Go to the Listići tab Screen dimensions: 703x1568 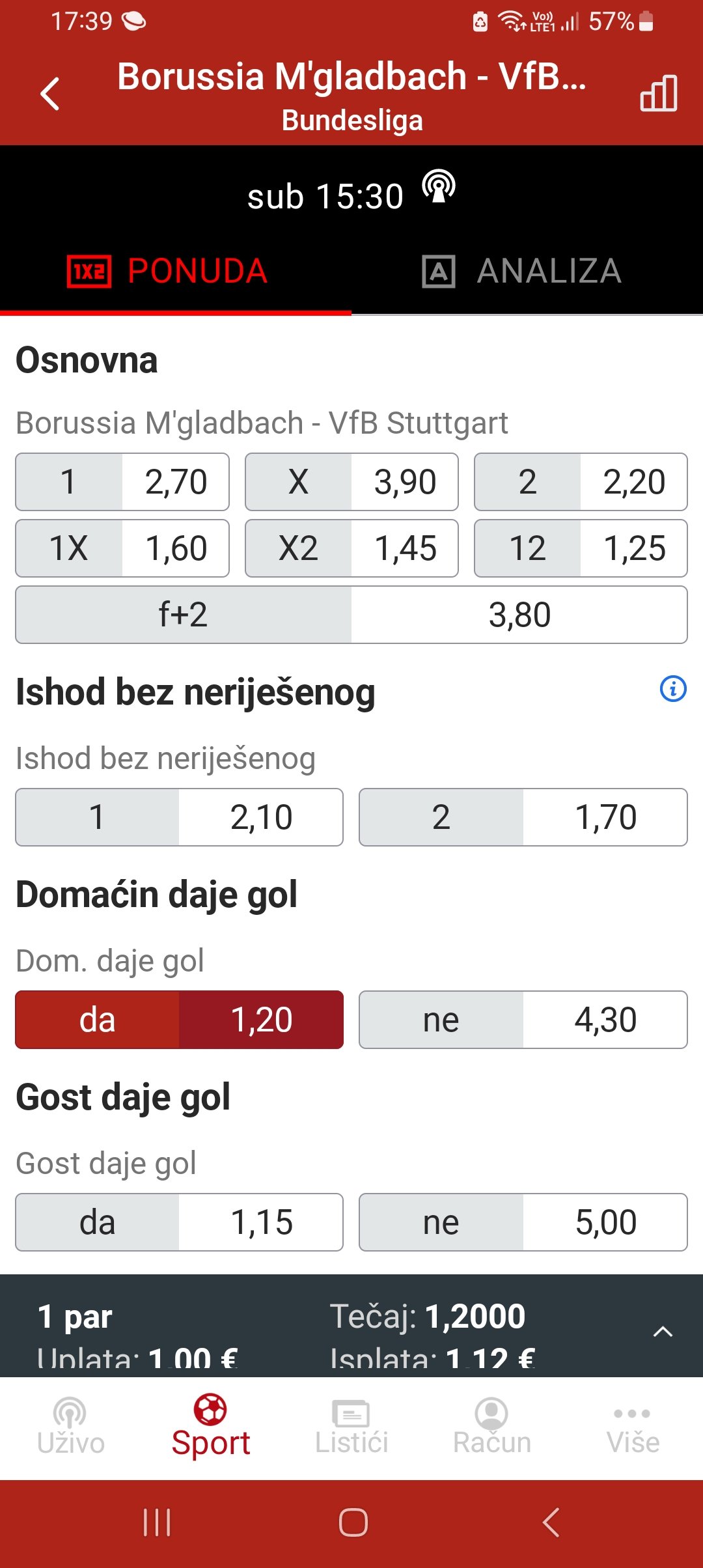[351, 1427]
